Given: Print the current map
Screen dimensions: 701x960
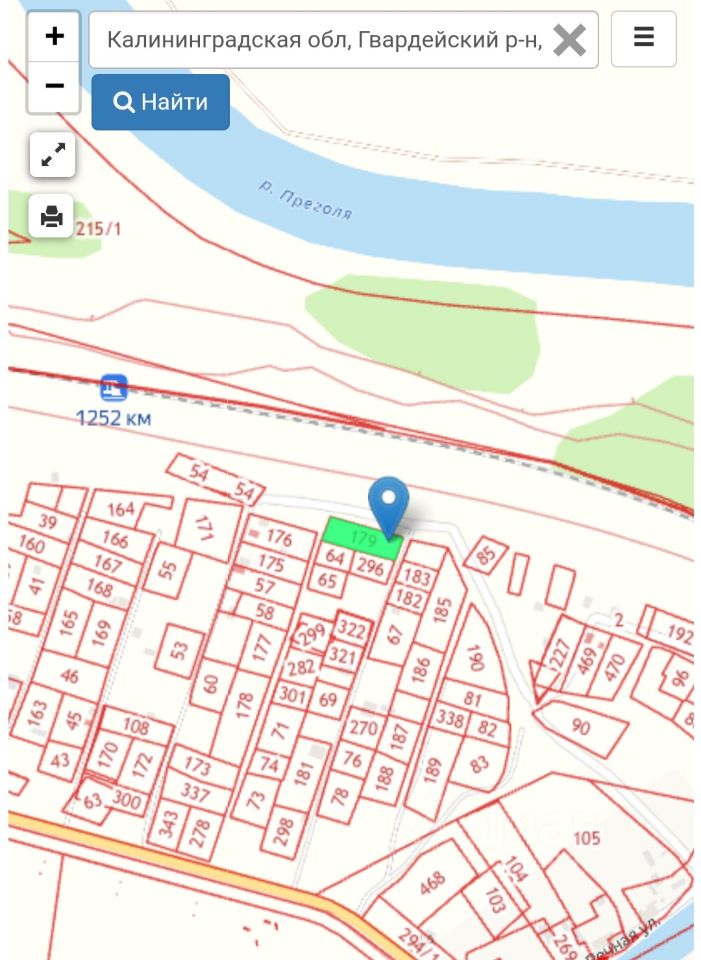Looking at the screenshot, I should (x=52, y=215).
